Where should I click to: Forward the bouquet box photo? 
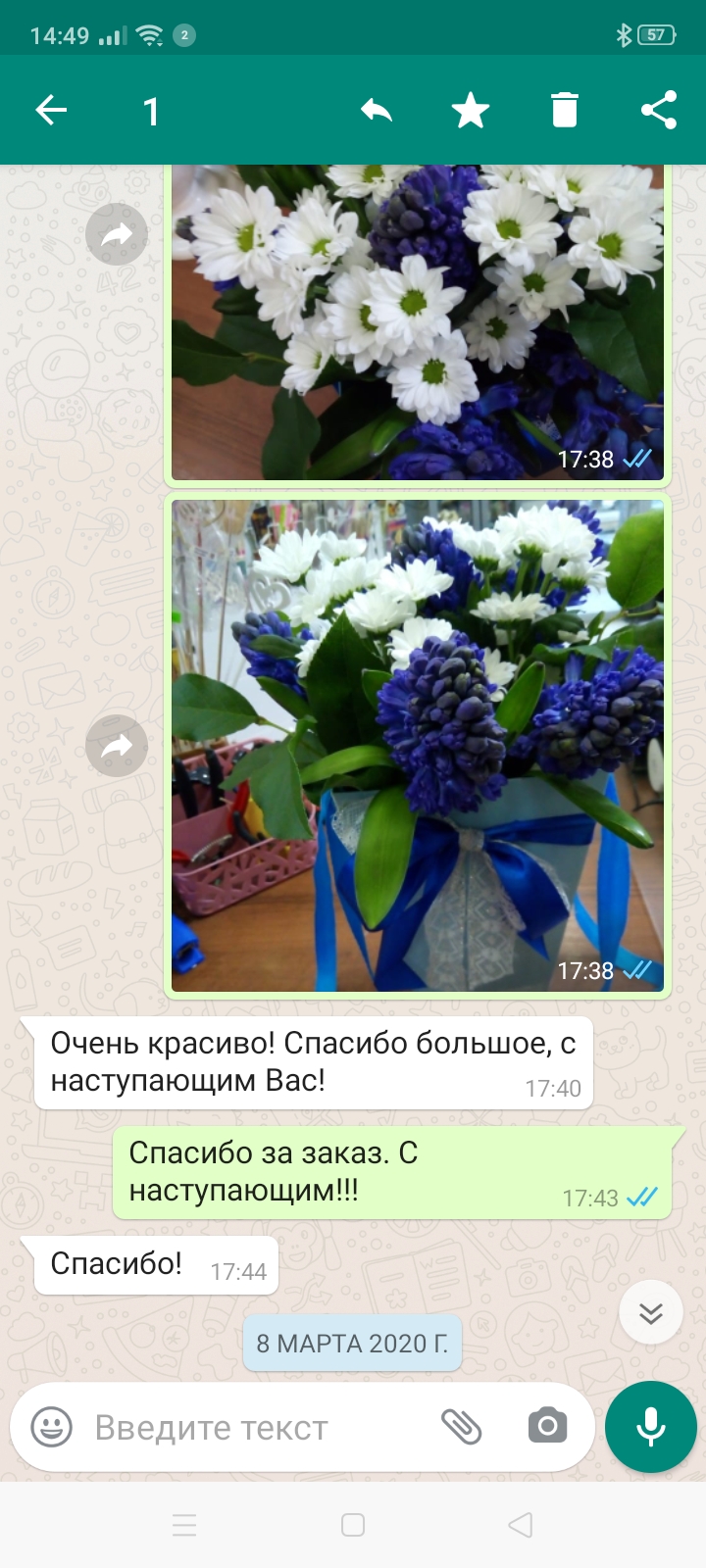click(x=117, y=747)
